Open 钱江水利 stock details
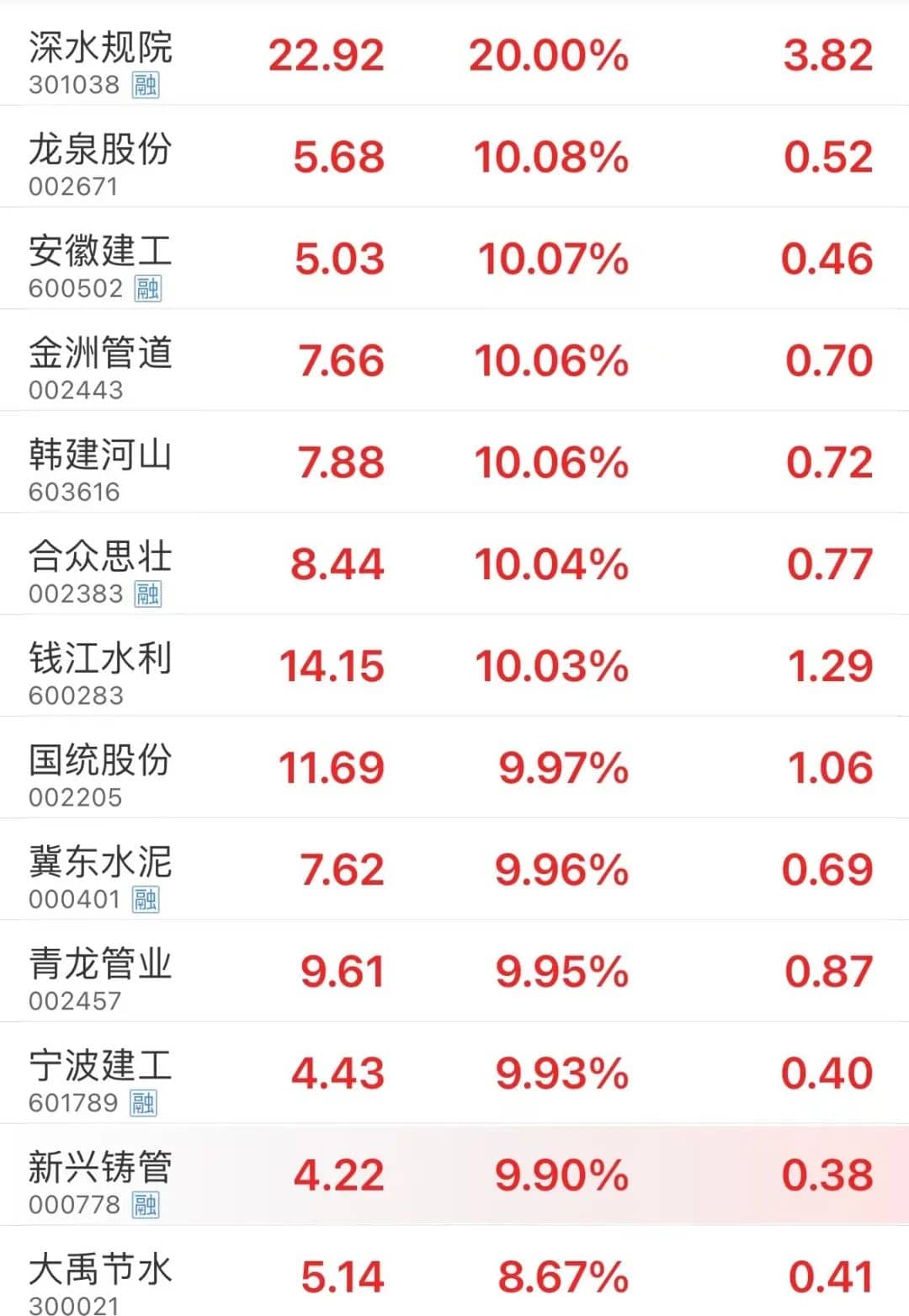 point(101,659)
